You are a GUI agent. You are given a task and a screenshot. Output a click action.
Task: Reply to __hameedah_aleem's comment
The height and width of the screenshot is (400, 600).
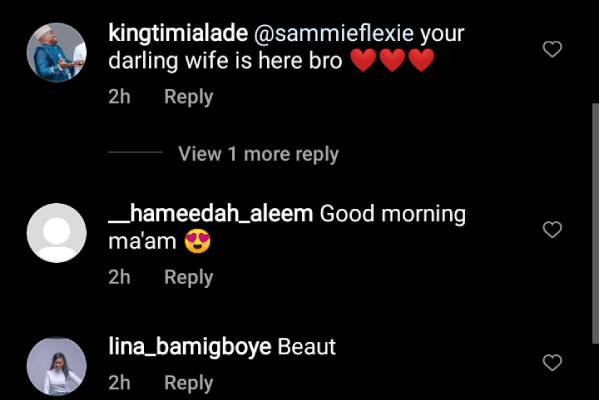pyautogui.click(x=188, y=277)
